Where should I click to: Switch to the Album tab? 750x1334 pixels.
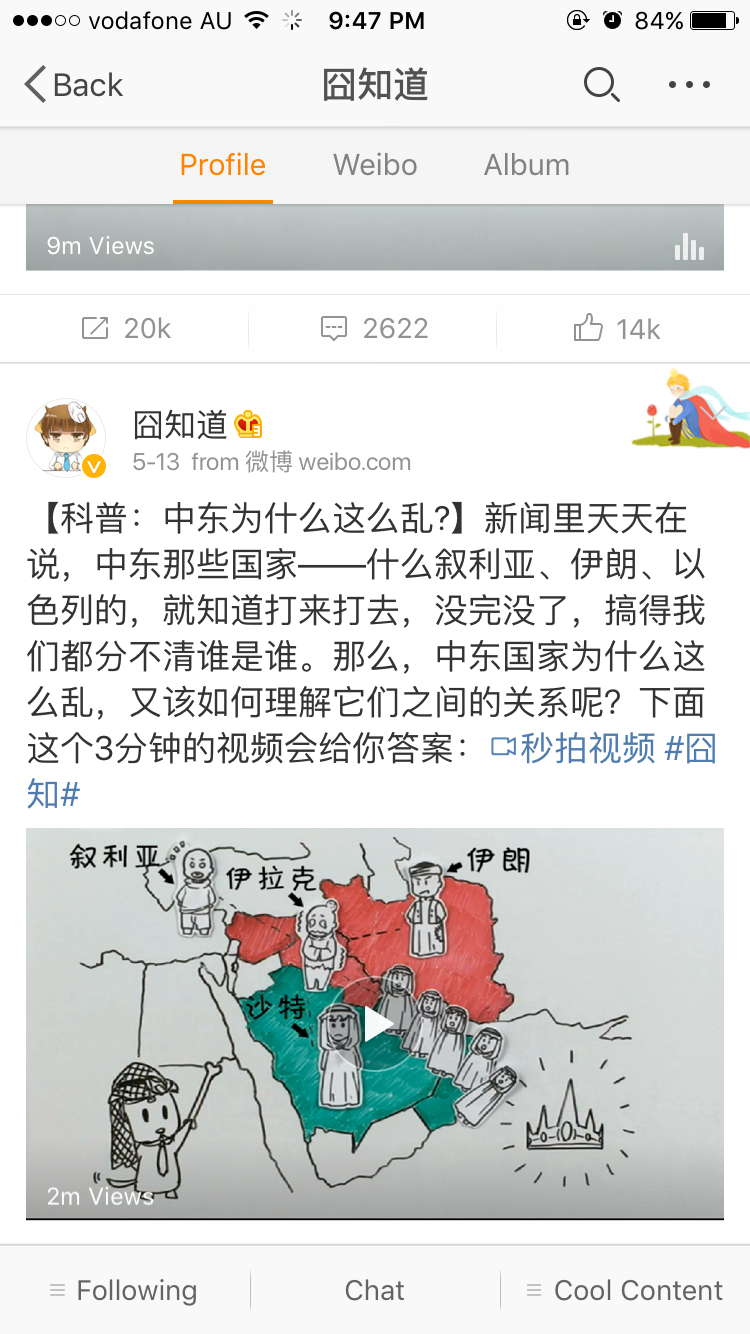click(527, 165)
